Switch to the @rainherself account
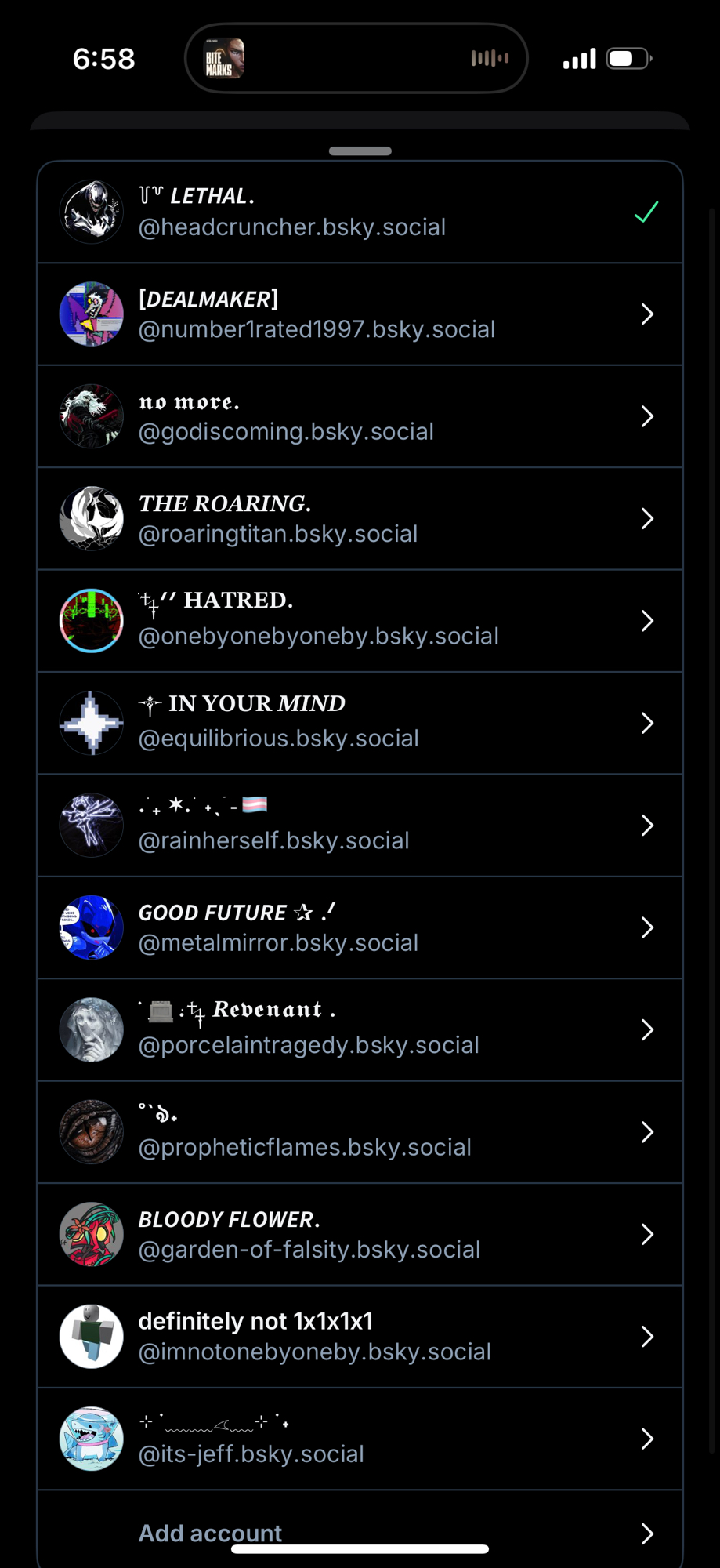 [360, 825]
